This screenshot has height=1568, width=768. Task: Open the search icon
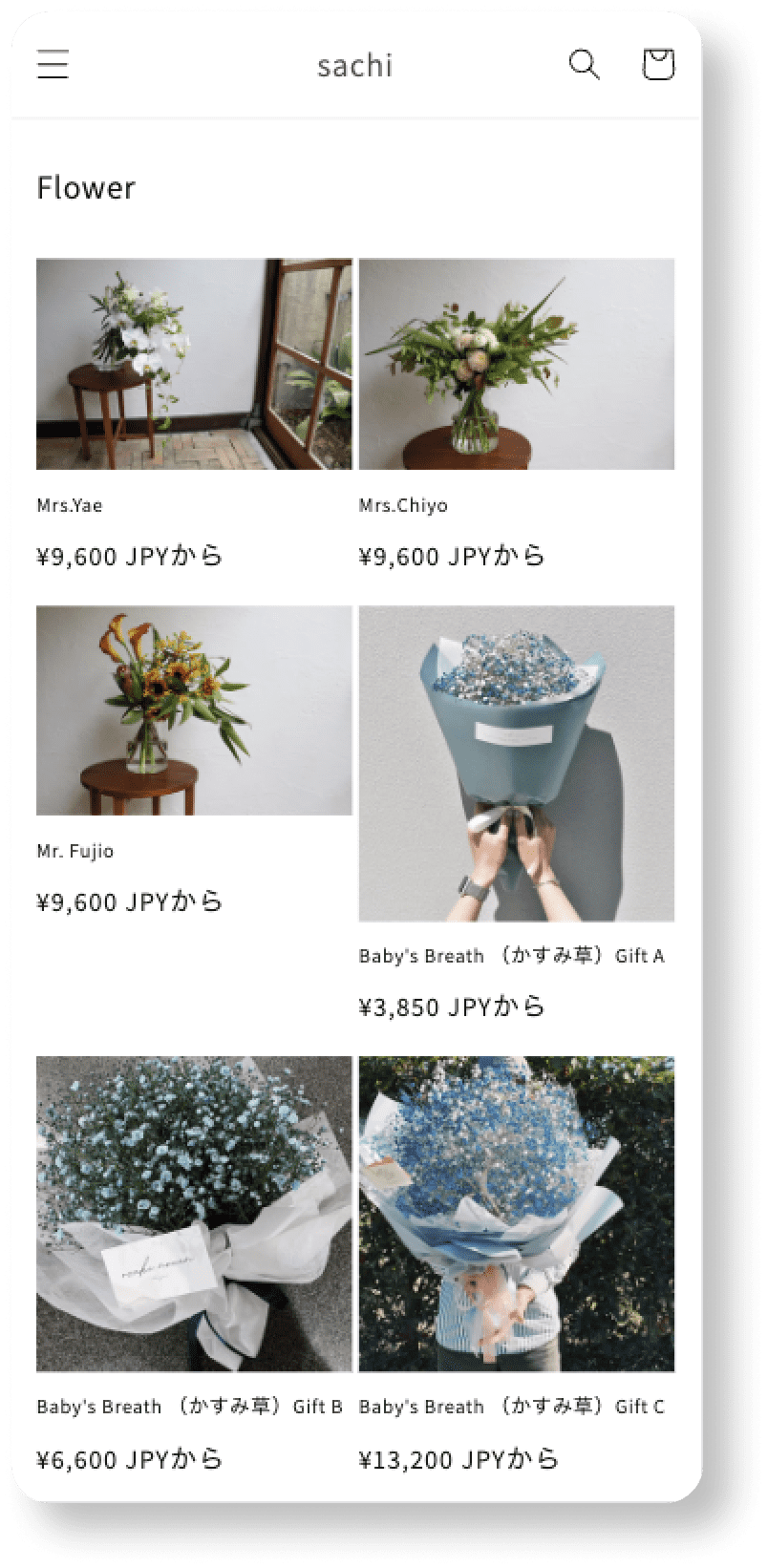[584, 65]
